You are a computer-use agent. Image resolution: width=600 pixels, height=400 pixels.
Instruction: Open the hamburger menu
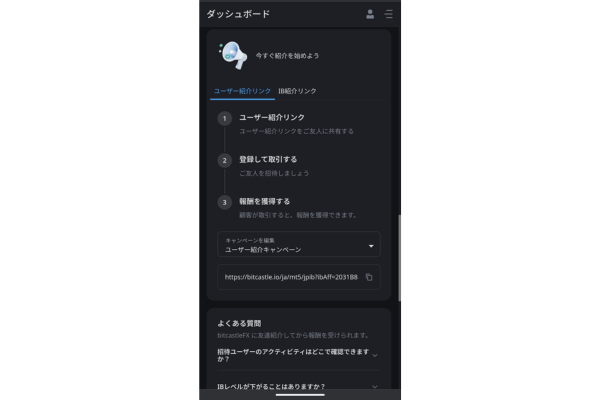click(389, 14)
